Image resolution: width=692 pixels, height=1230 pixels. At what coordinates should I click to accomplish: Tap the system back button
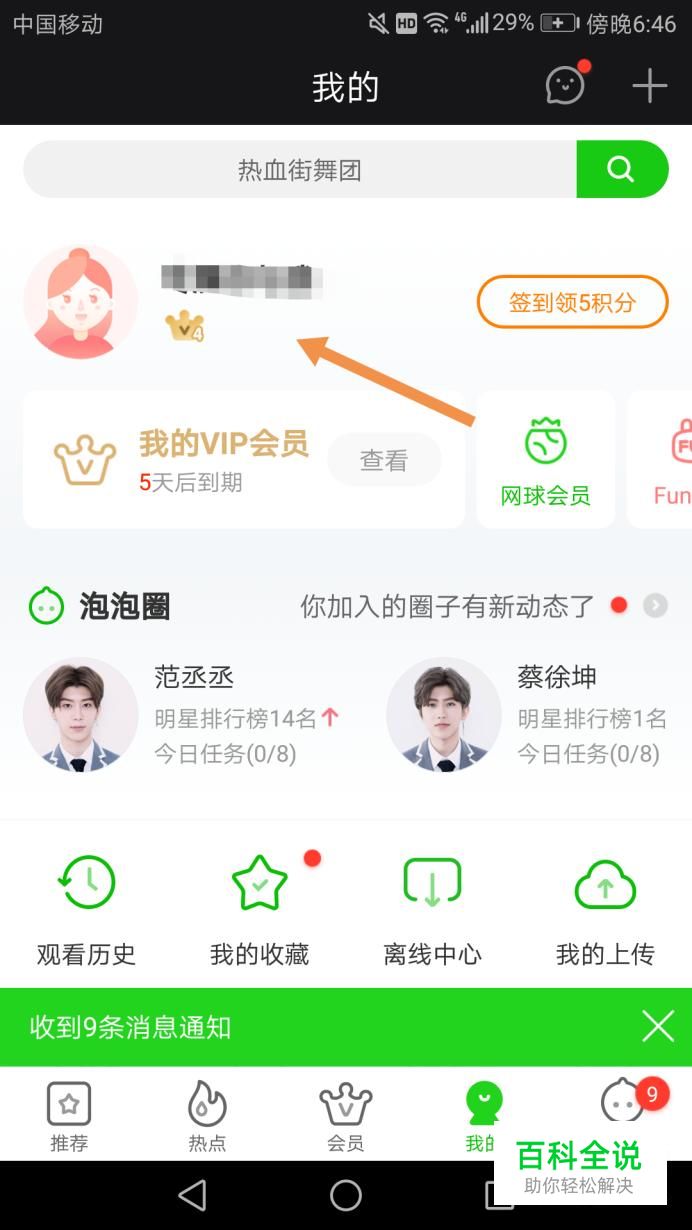tap(192, 1195)
